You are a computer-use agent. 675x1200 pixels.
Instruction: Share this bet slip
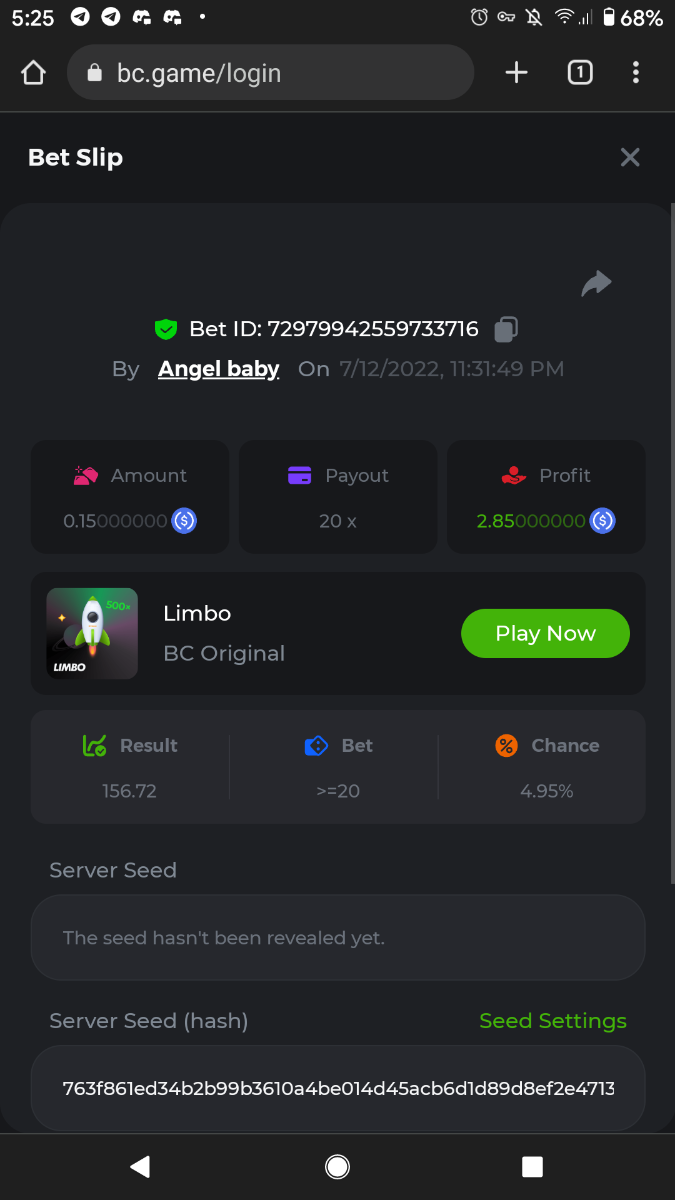(596, 284)
